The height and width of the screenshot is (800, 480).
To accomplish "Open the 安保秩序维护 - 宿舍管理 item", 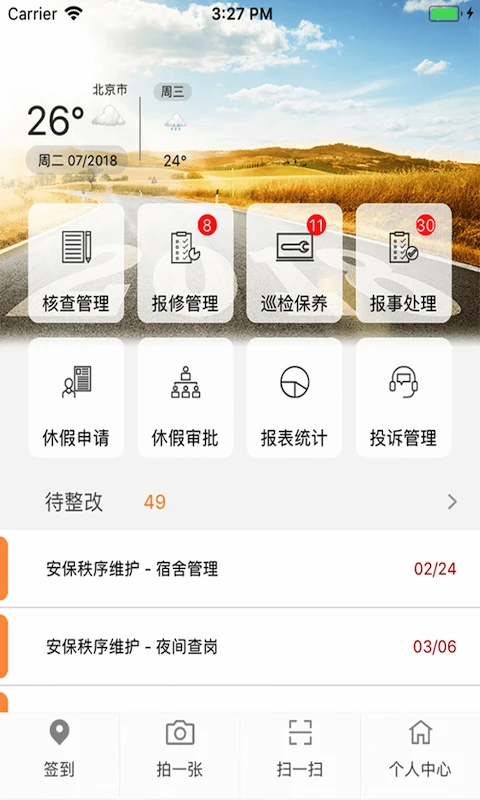I will click(x=240, y=568).
